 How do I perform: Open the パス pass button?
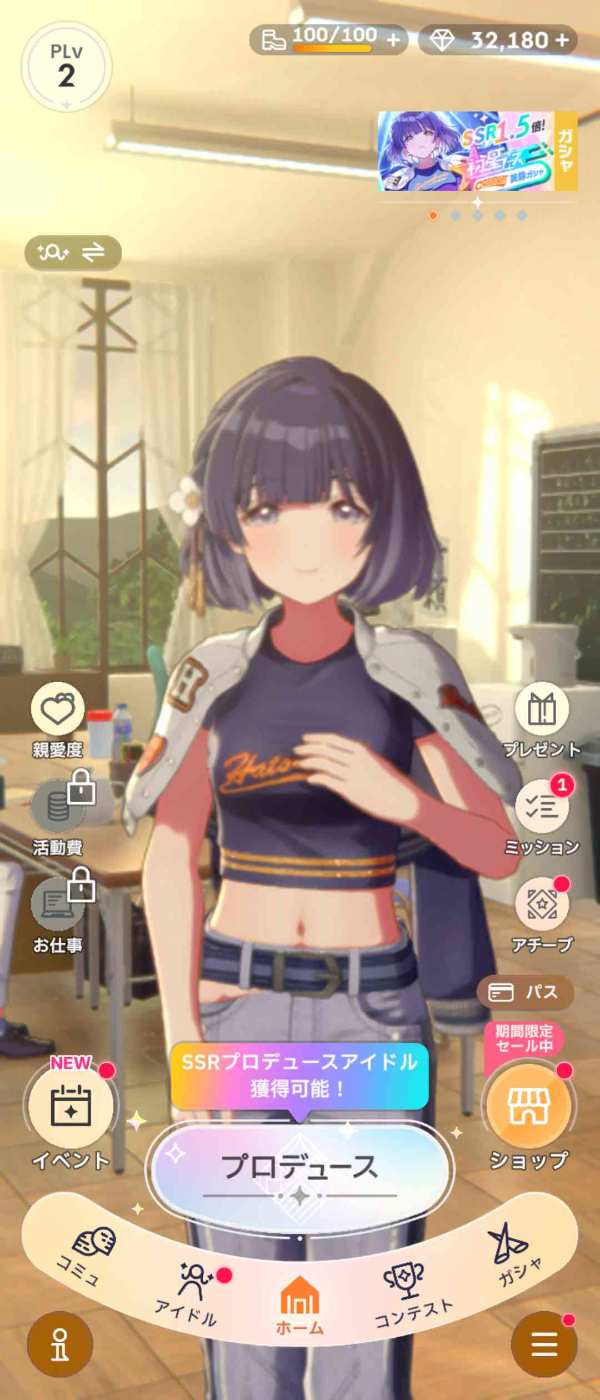coord(525,993)
